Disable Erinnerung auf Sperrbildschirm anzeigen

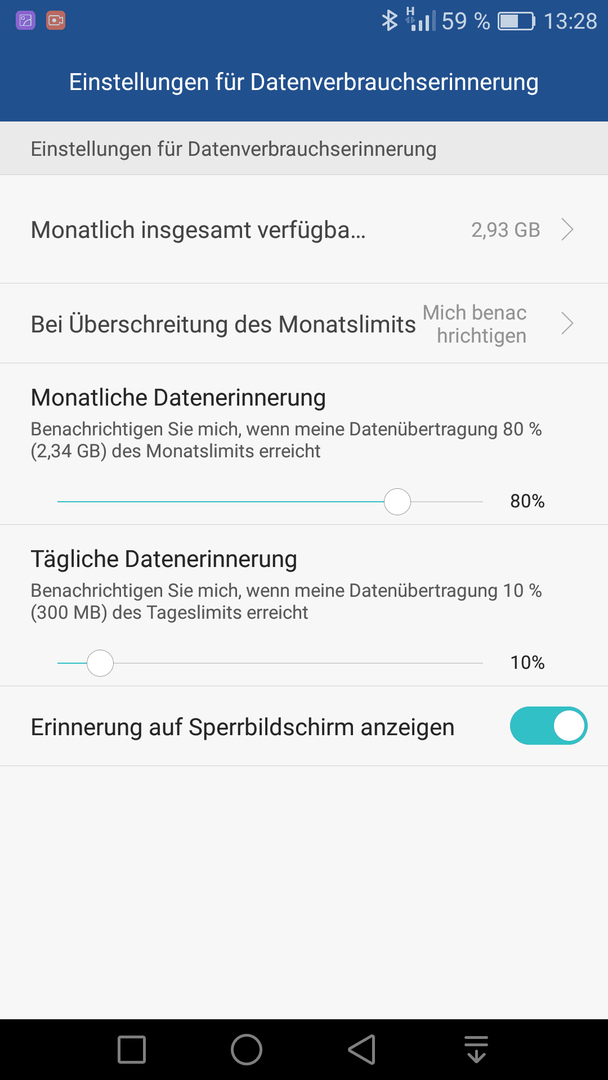coord(548,726)
